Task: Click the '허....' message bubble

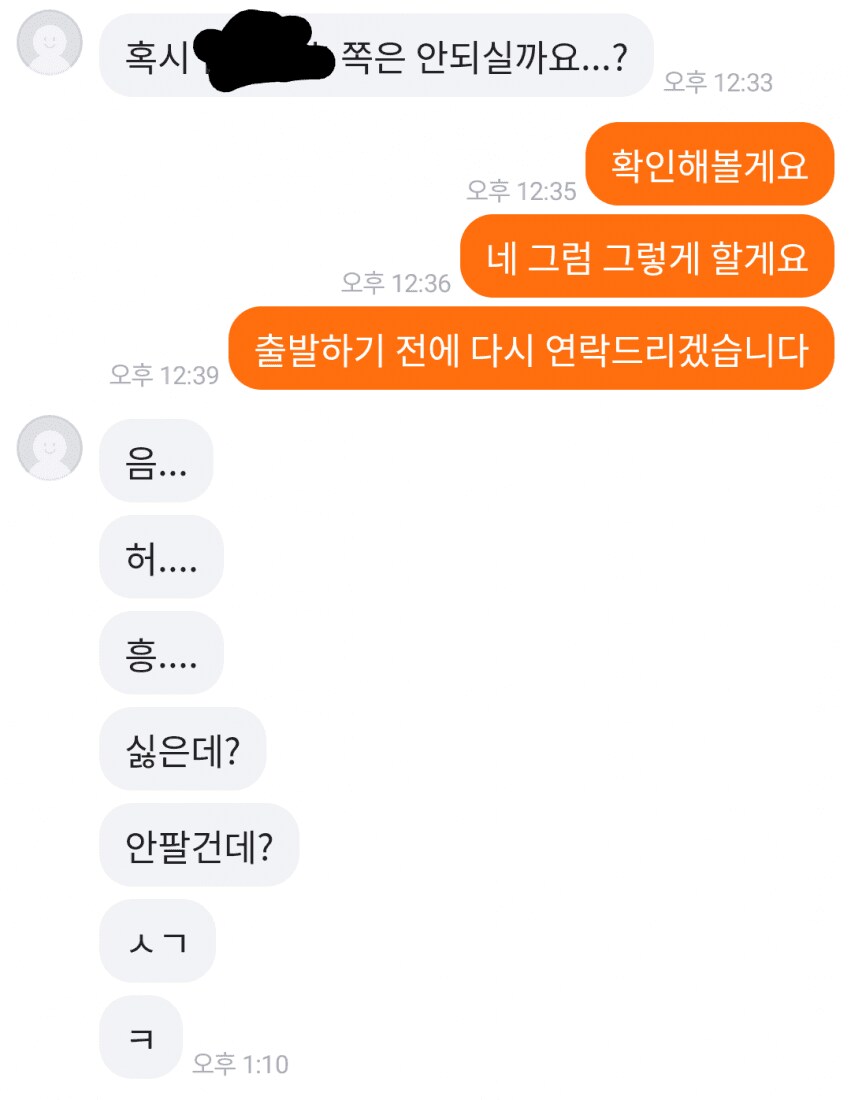Action: (160, 558)
